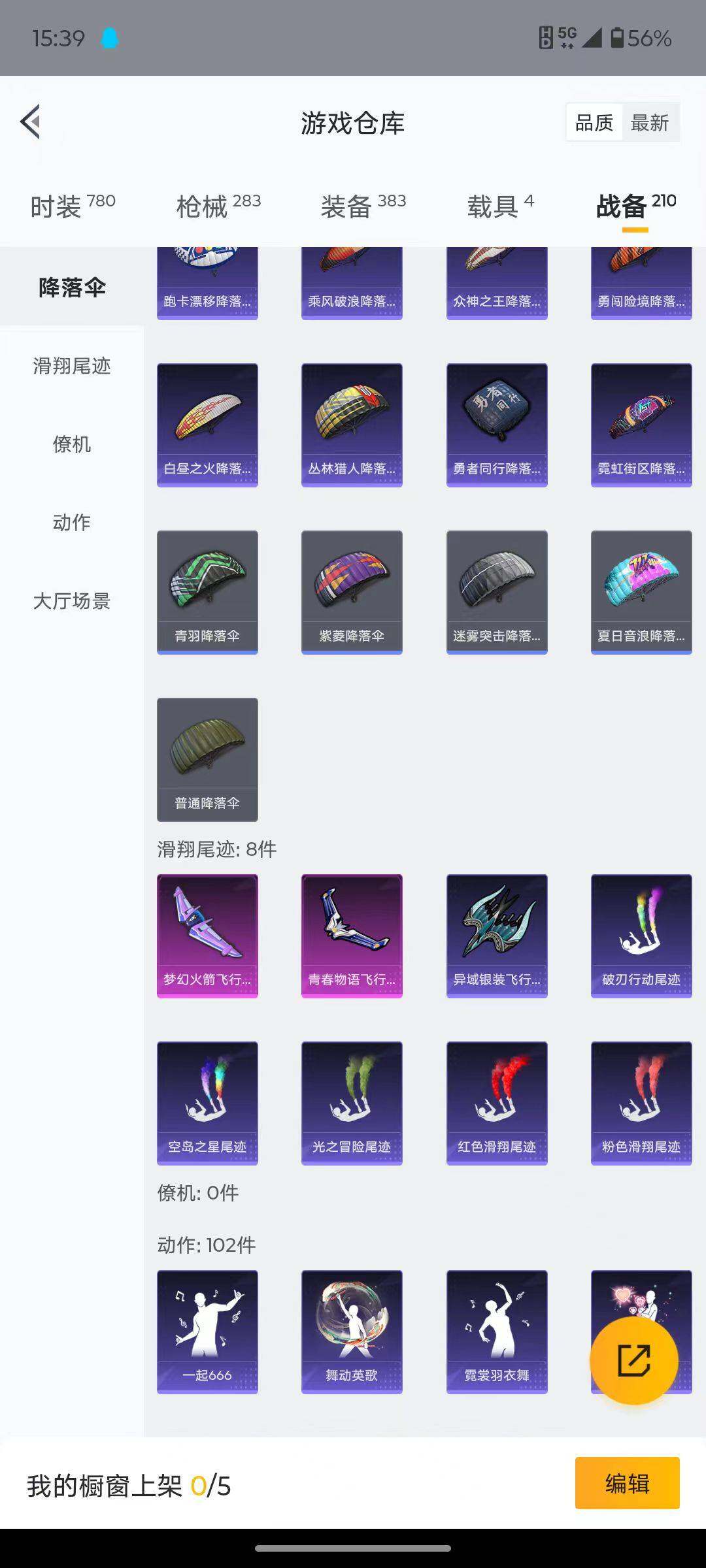Toggle sorting to 最新
The height and width of the screenshot is (1568, 706).
[x=652, y=122]
